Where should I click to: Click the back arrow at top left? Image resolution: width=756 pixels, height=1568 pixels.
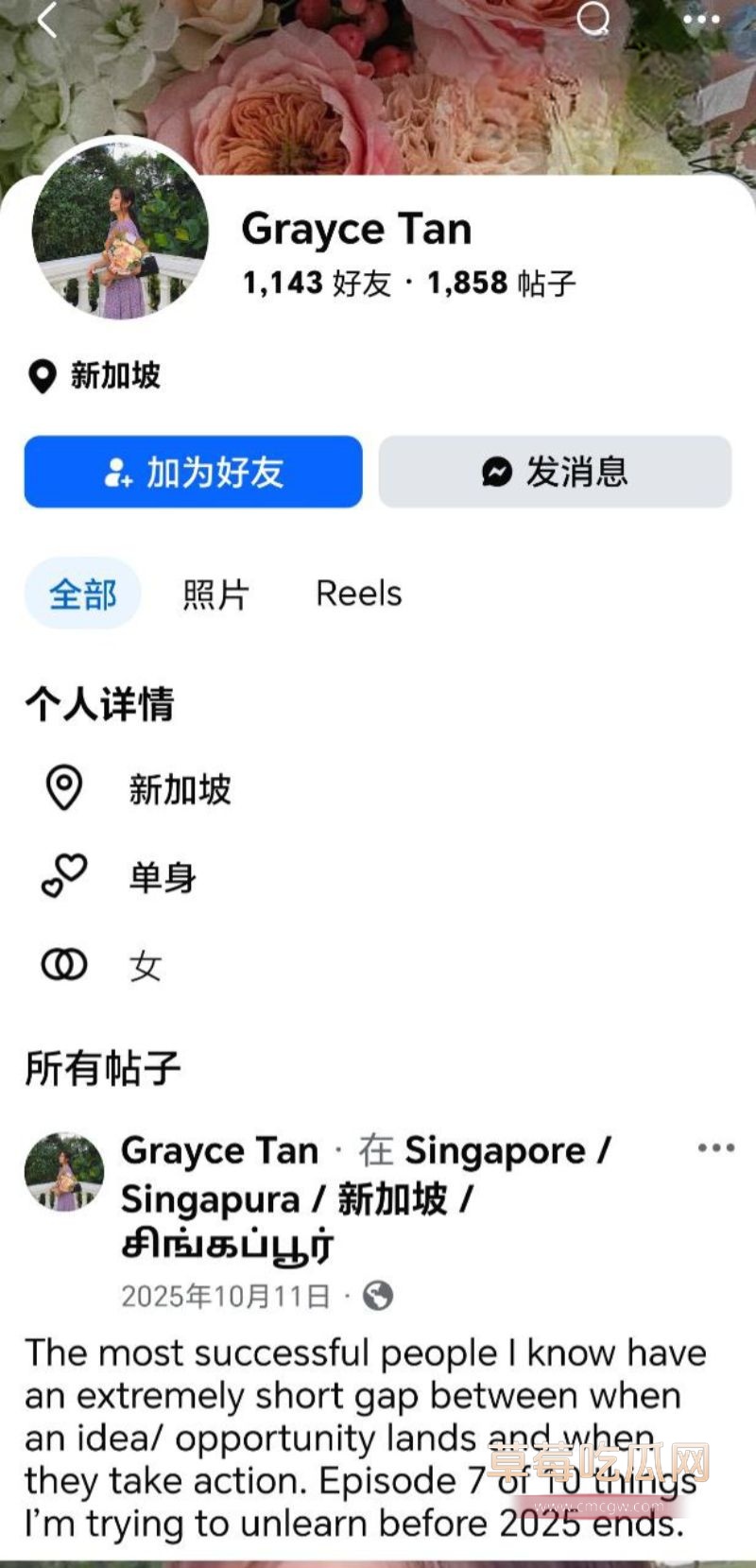click(x=45, y=21)
